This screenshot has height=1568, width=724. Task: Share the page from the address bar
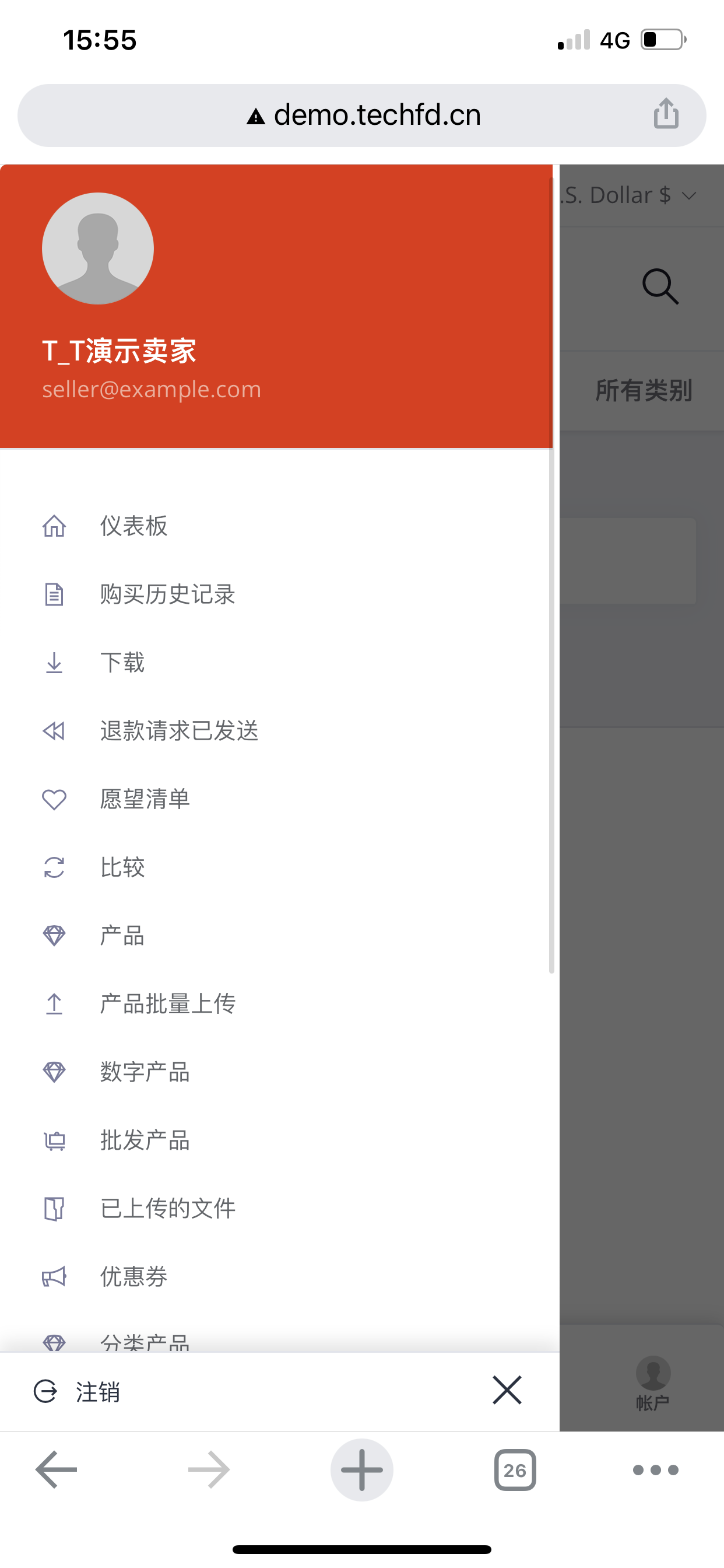(x=666, y=114)
